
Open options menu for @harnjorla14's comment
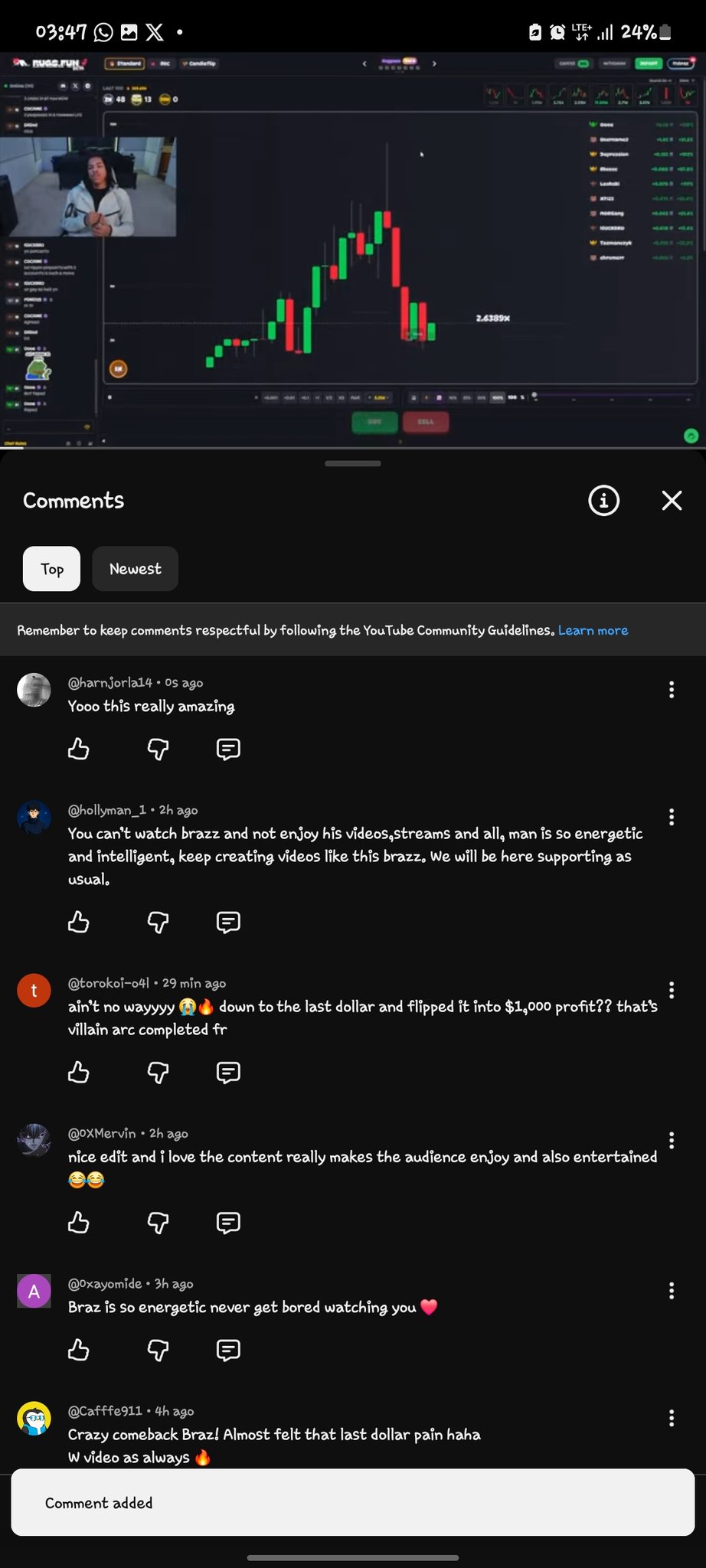click(671, 690)
